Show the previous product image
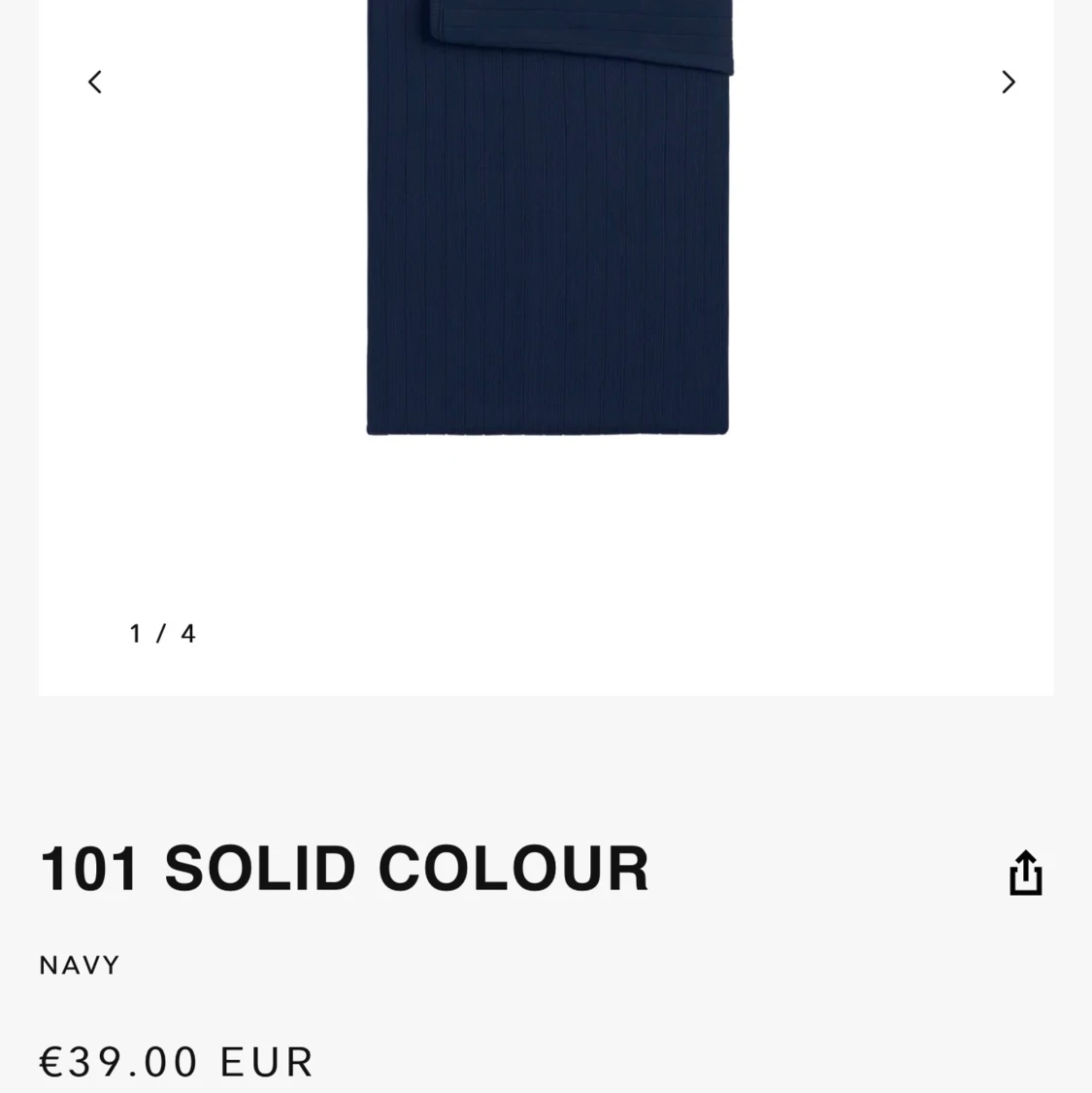 click(95, 83)
